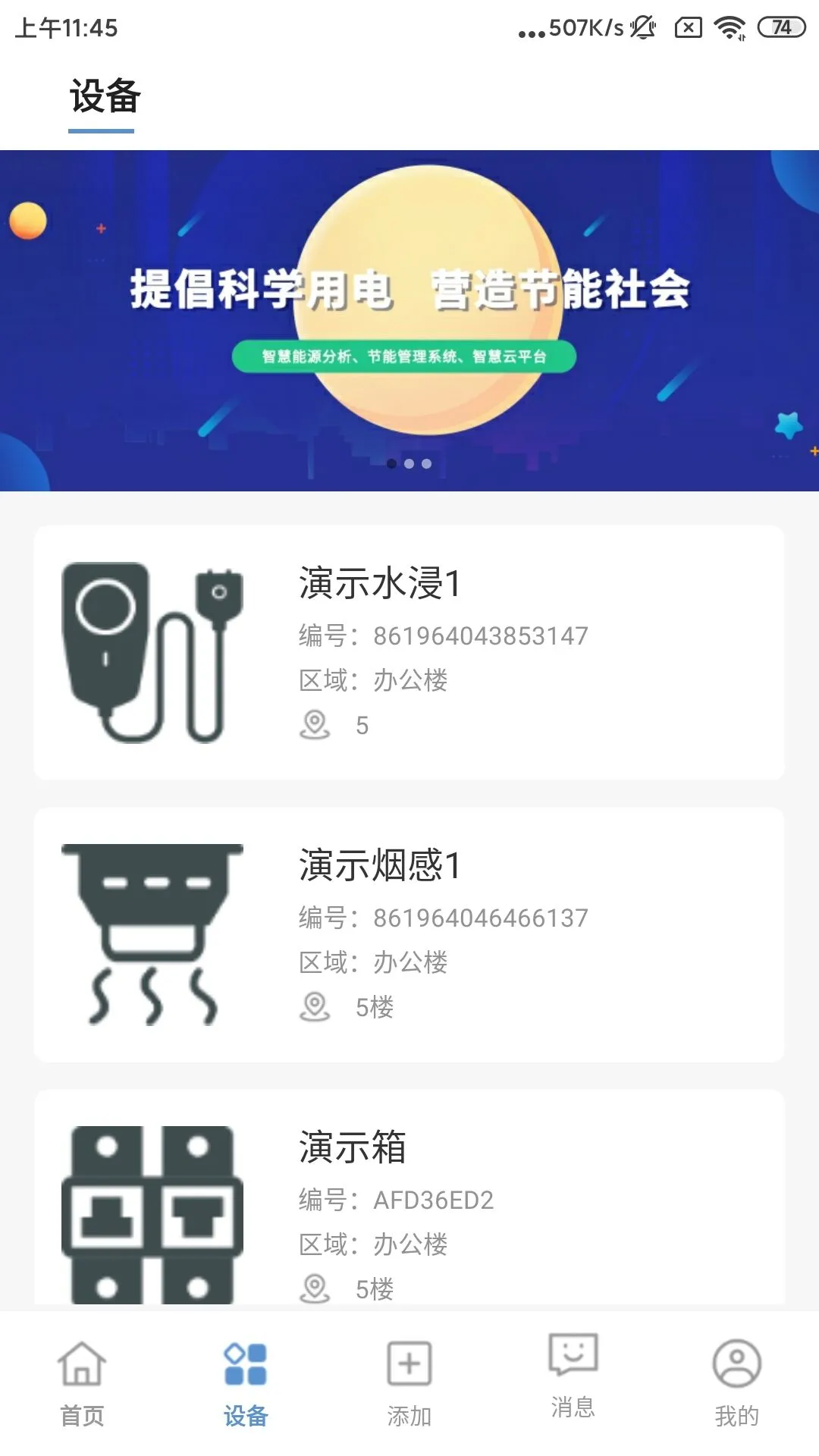
Task: Tap the third carousel page dot
Action: coord(426,463)
